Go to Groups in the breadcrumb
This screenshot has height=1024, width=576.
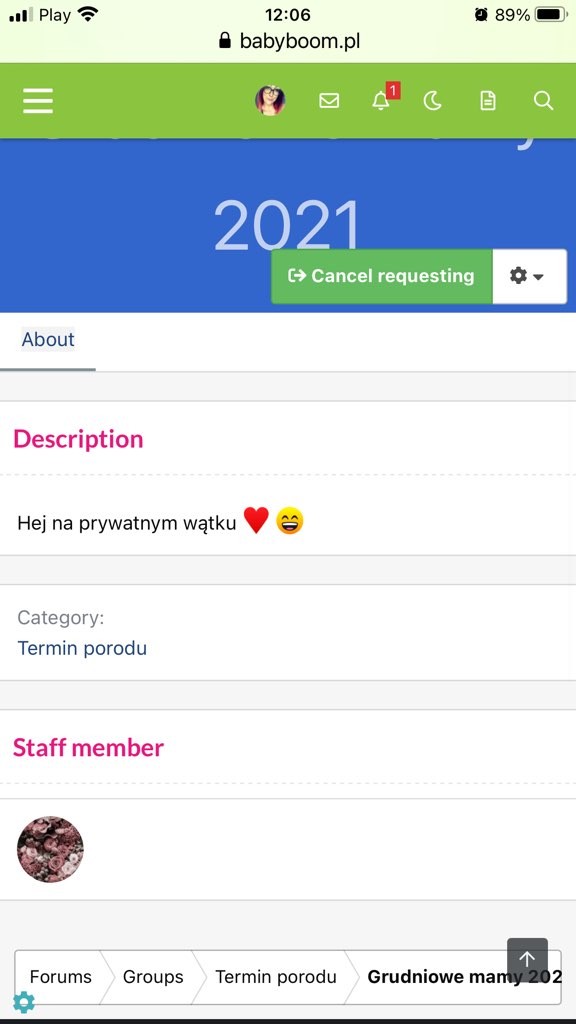153,977
